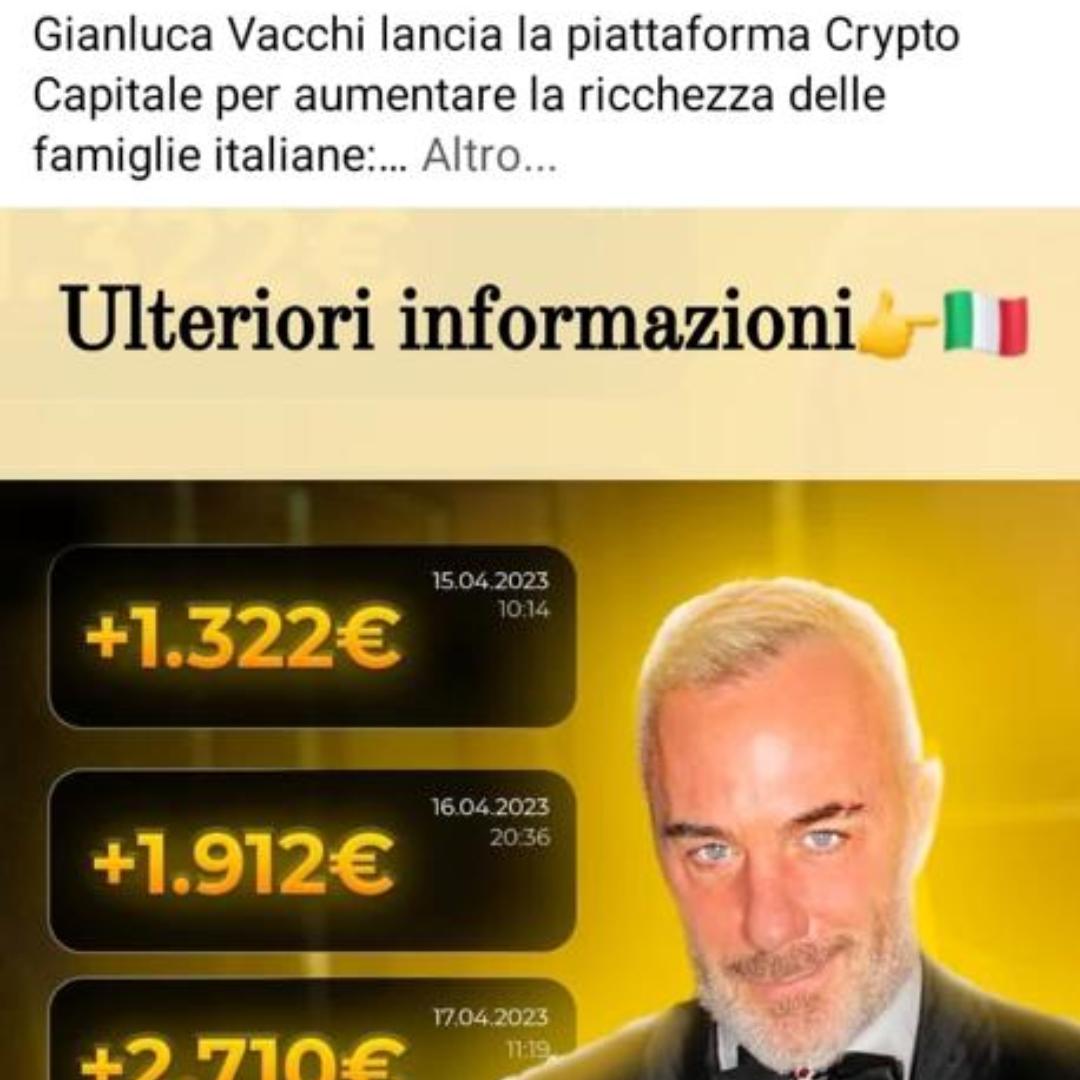Expand the post text with Altro...
Image resolution: width=1080 pixels, height=1080 pixels.
[488, 156]
